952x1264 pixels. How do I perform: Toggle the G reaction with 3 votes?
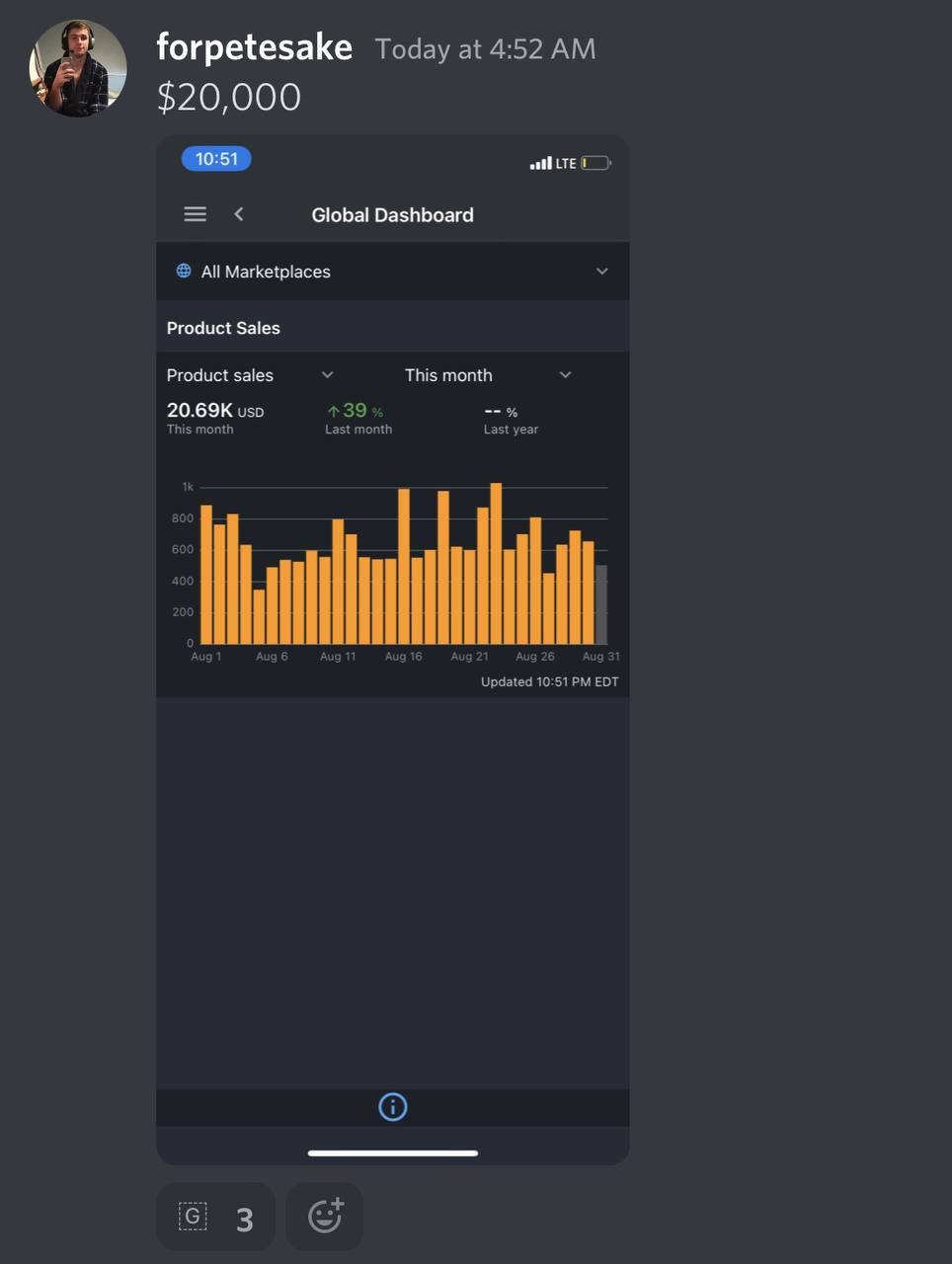(215, 1217)
